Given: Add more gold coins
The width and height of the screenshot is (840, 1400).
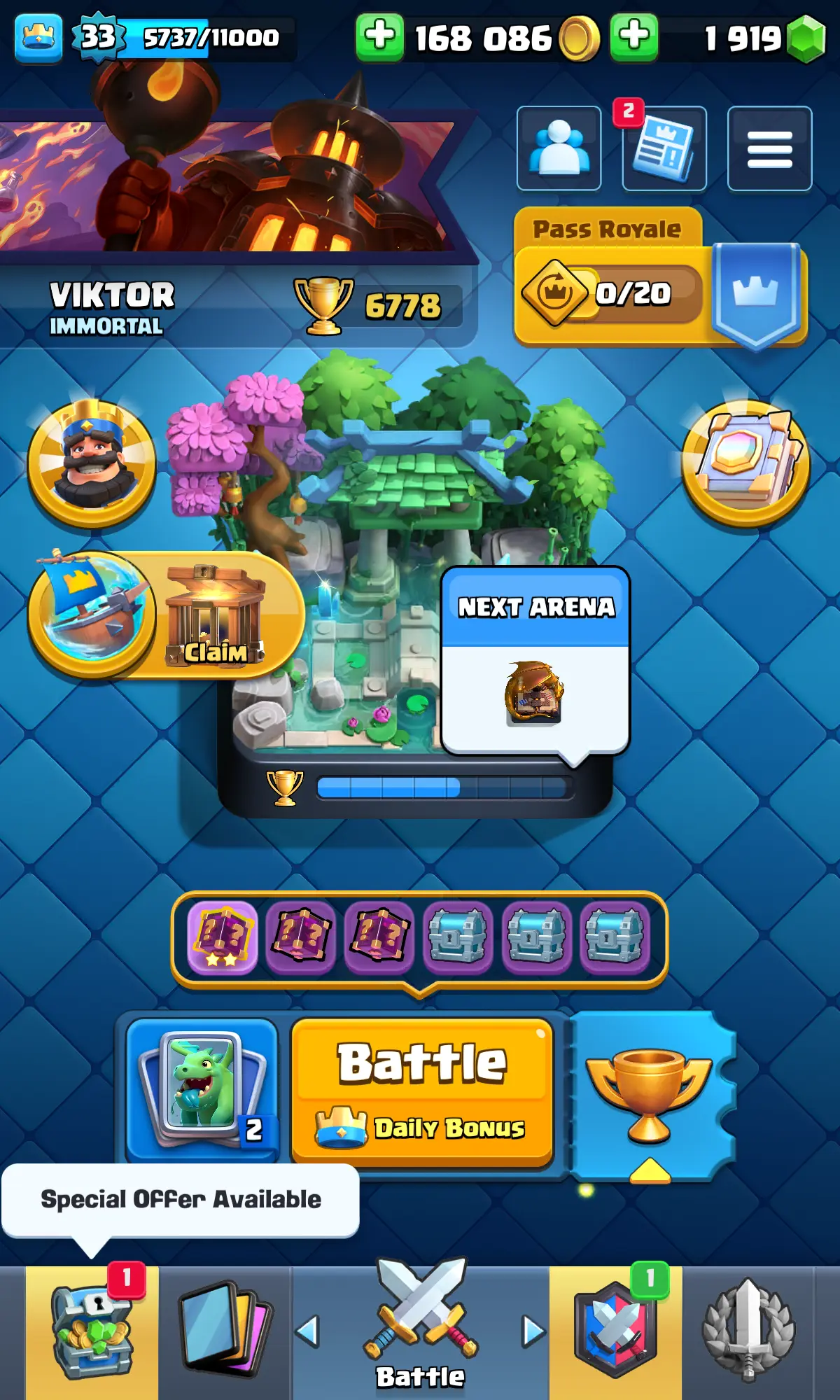Looking at the screenshot, I should pyautogui.click(x=379, y=37).
